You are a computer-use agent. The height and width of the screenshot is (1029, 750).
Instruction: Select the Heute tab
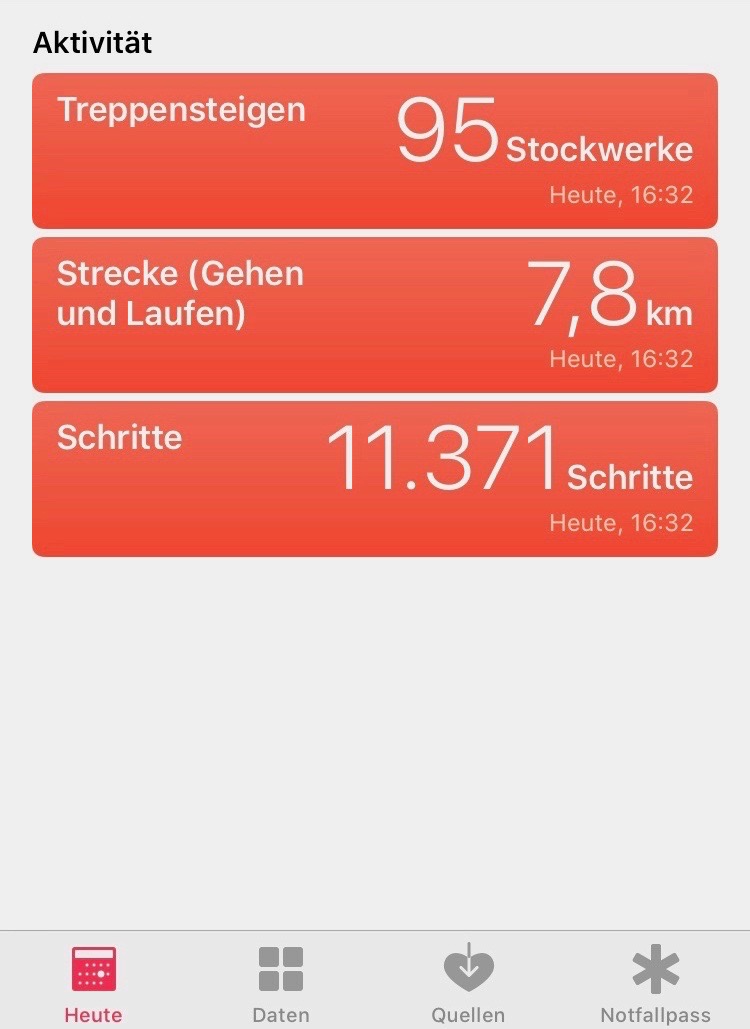point(94,983)
